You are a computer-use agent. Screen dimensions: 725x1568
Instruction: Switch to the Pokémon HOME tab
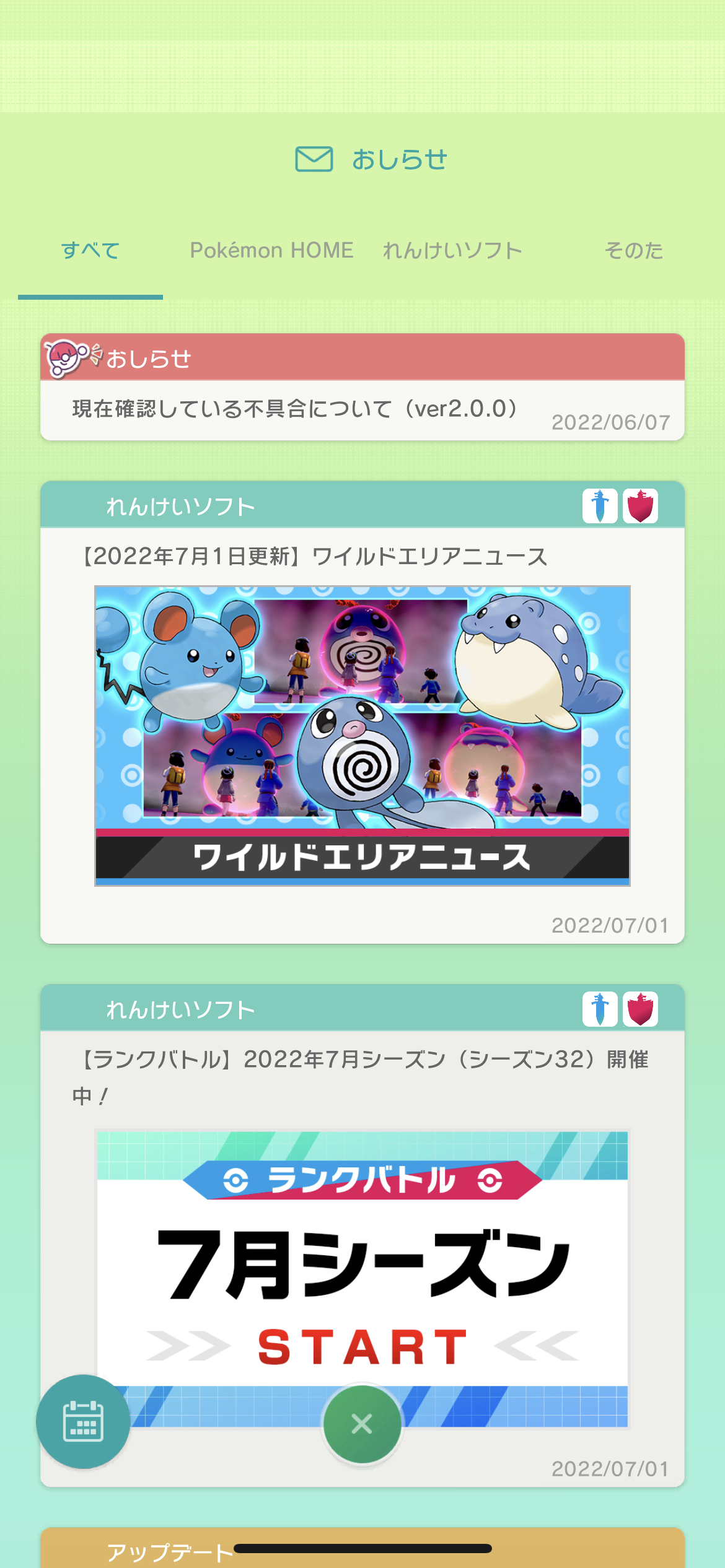click(271, 251)
